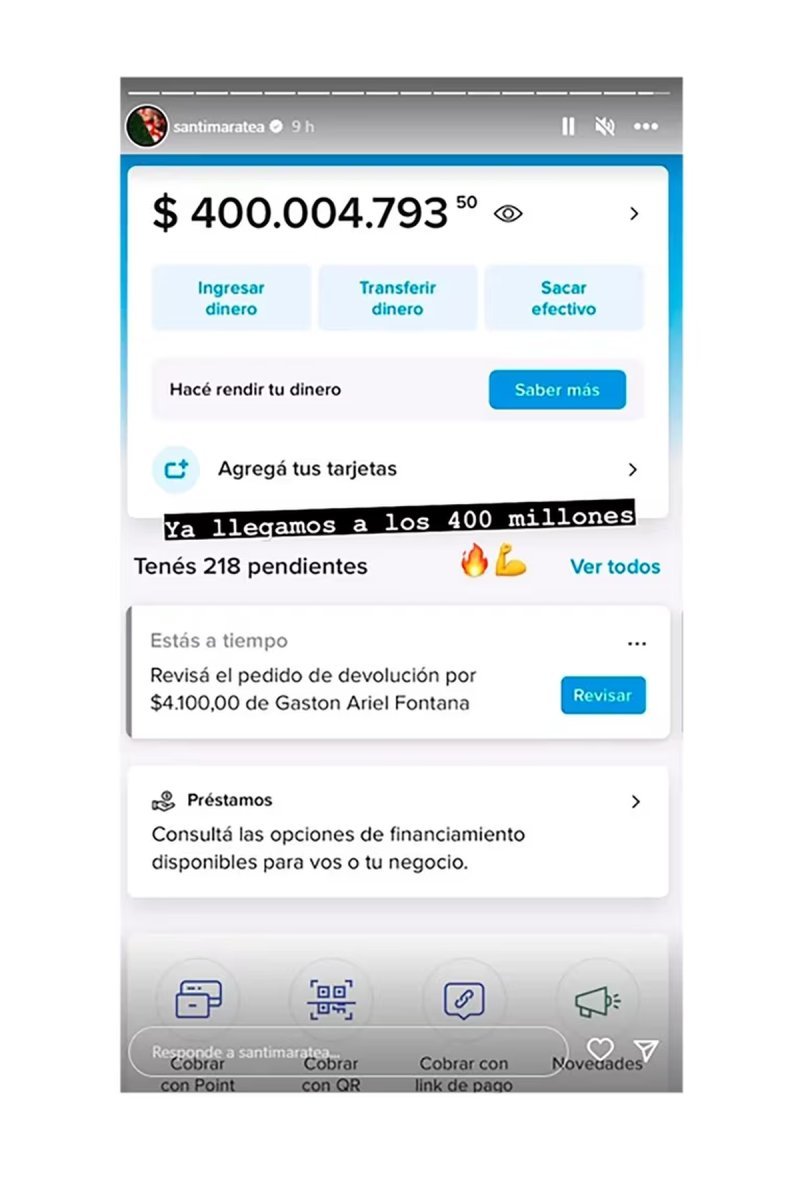
Task: Open the story overflow menu
Action: click(x=646, y=127)
